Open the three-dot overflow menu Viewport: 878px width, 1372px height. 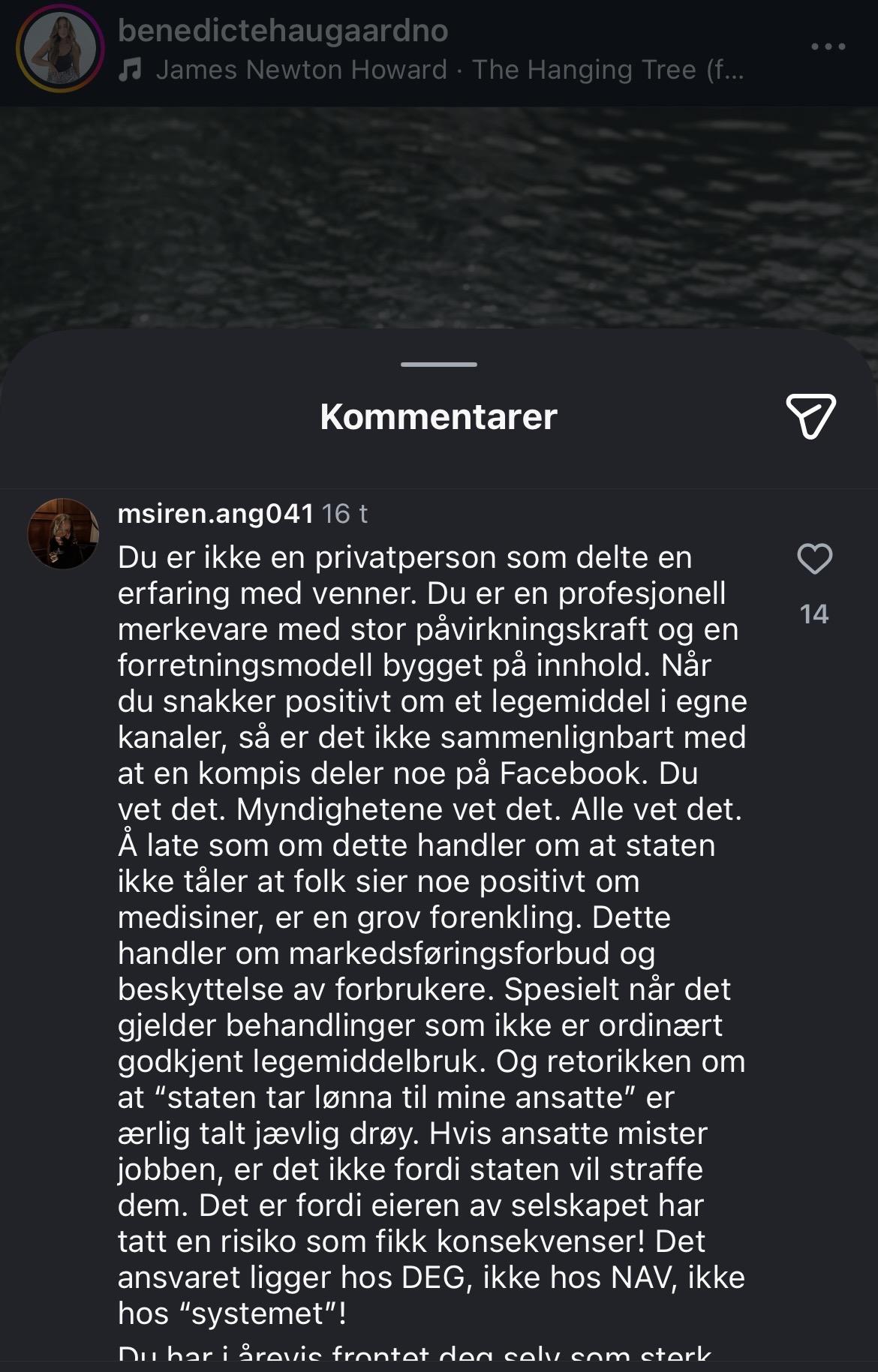[828, 47]
